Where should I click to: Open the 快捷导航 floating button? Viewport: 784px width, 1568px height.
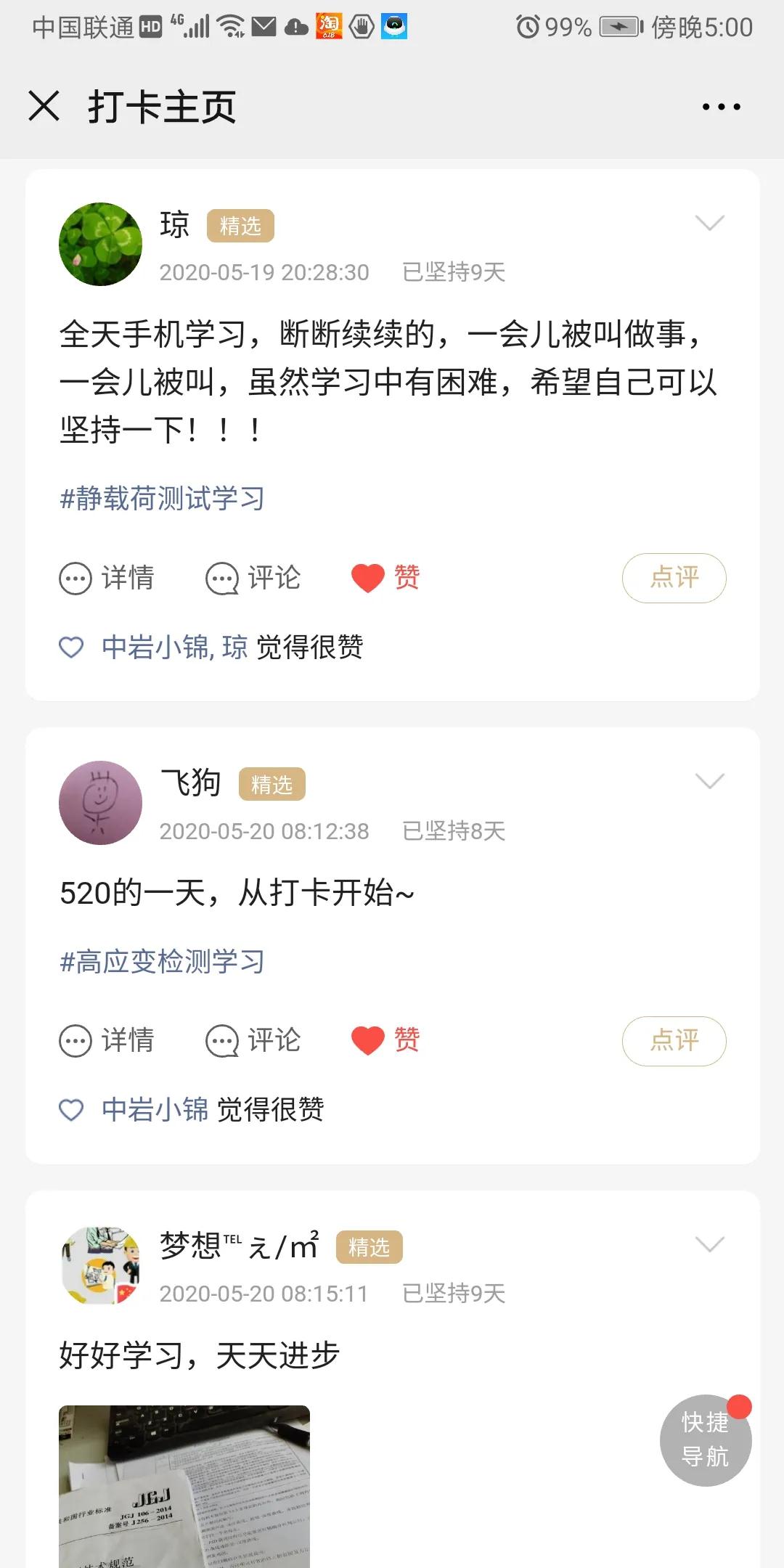pos(705,1440)
